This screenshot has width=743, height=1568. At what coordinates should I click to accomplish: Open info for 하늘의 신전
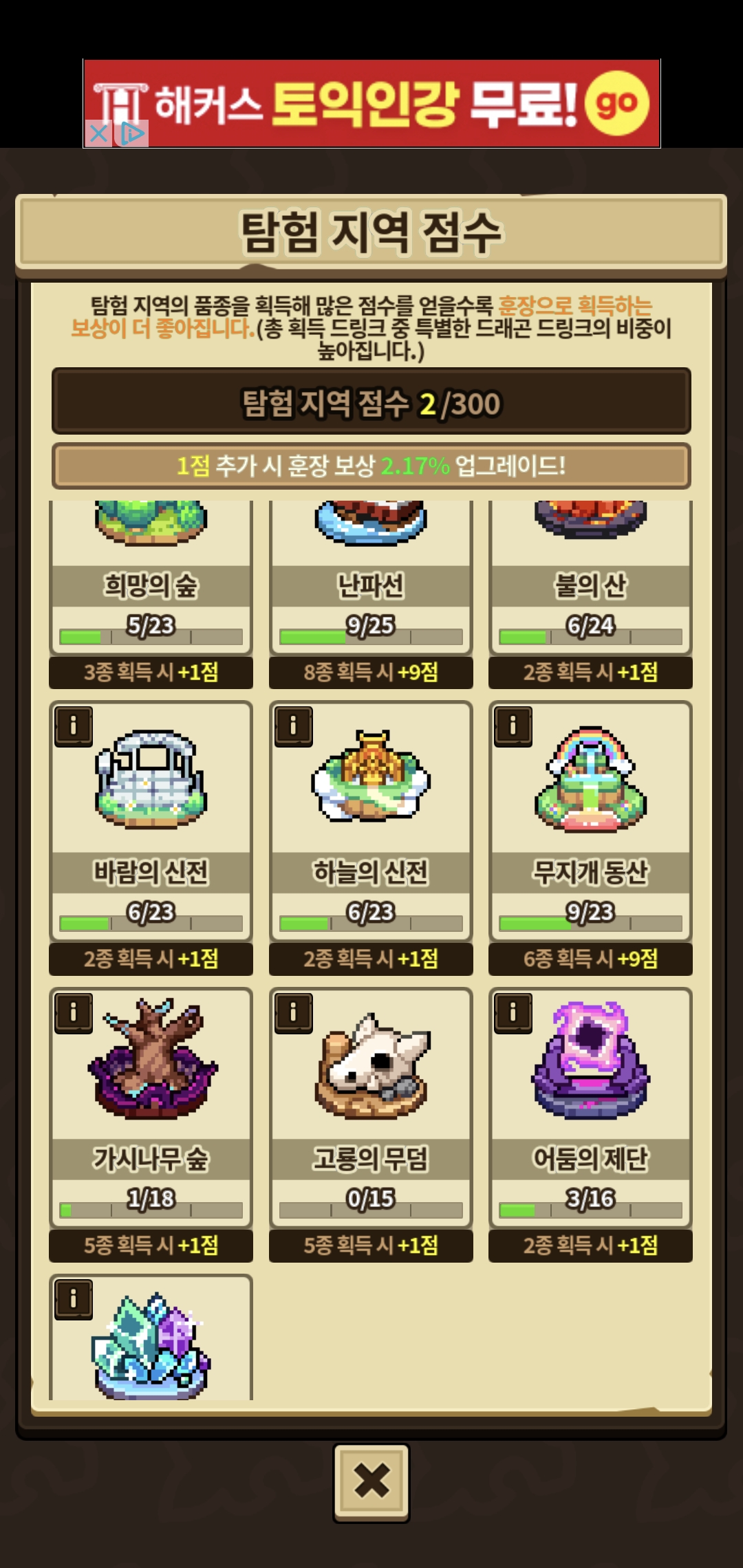[x=294, y=726]
